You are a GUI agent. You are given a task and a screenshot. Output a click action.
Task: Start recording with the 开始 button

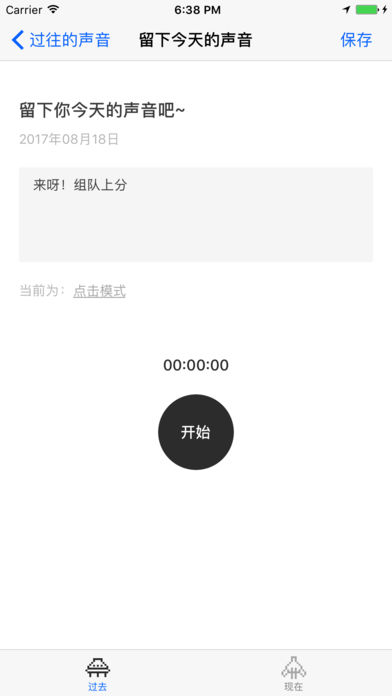[x=196, y=432]
